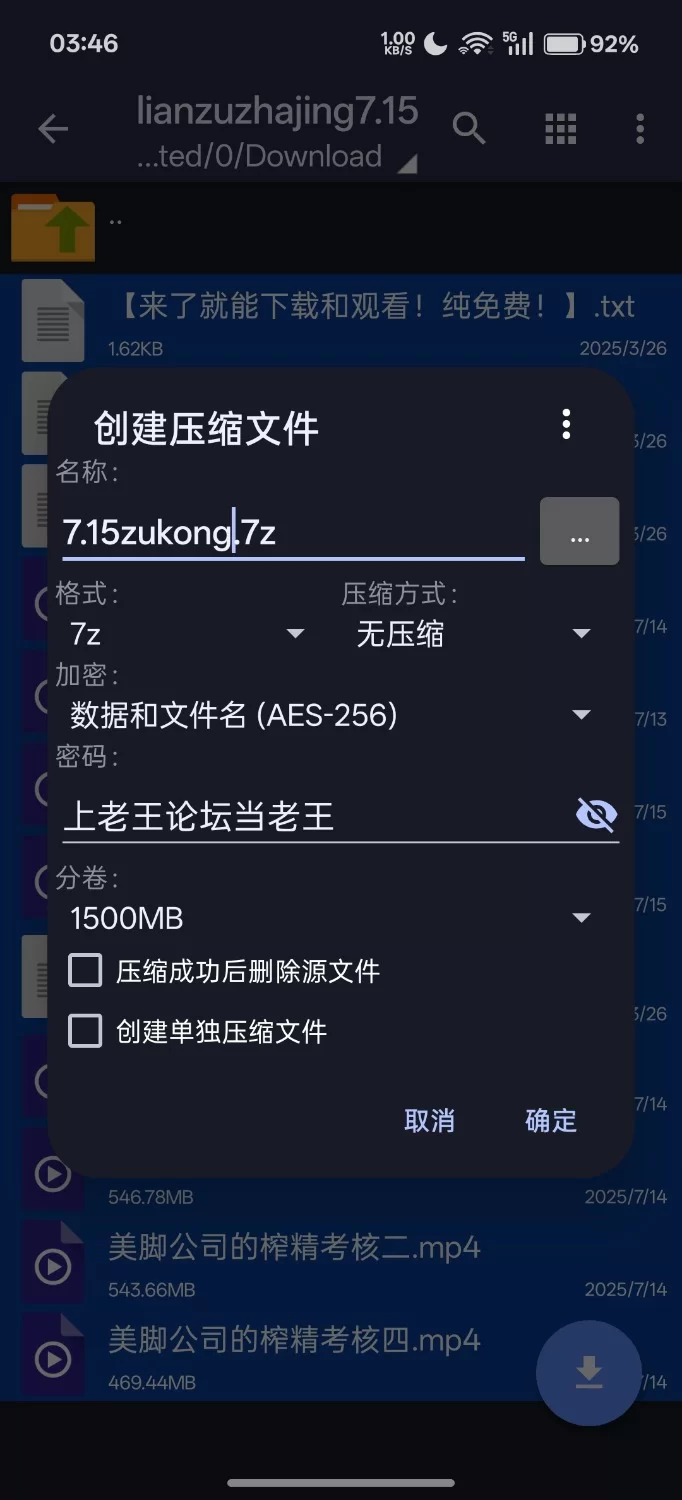The height and width of the screenshot is (1500, 682).
Task: Check 创建单独压缩文件 checkbox
Action: 85,1031
